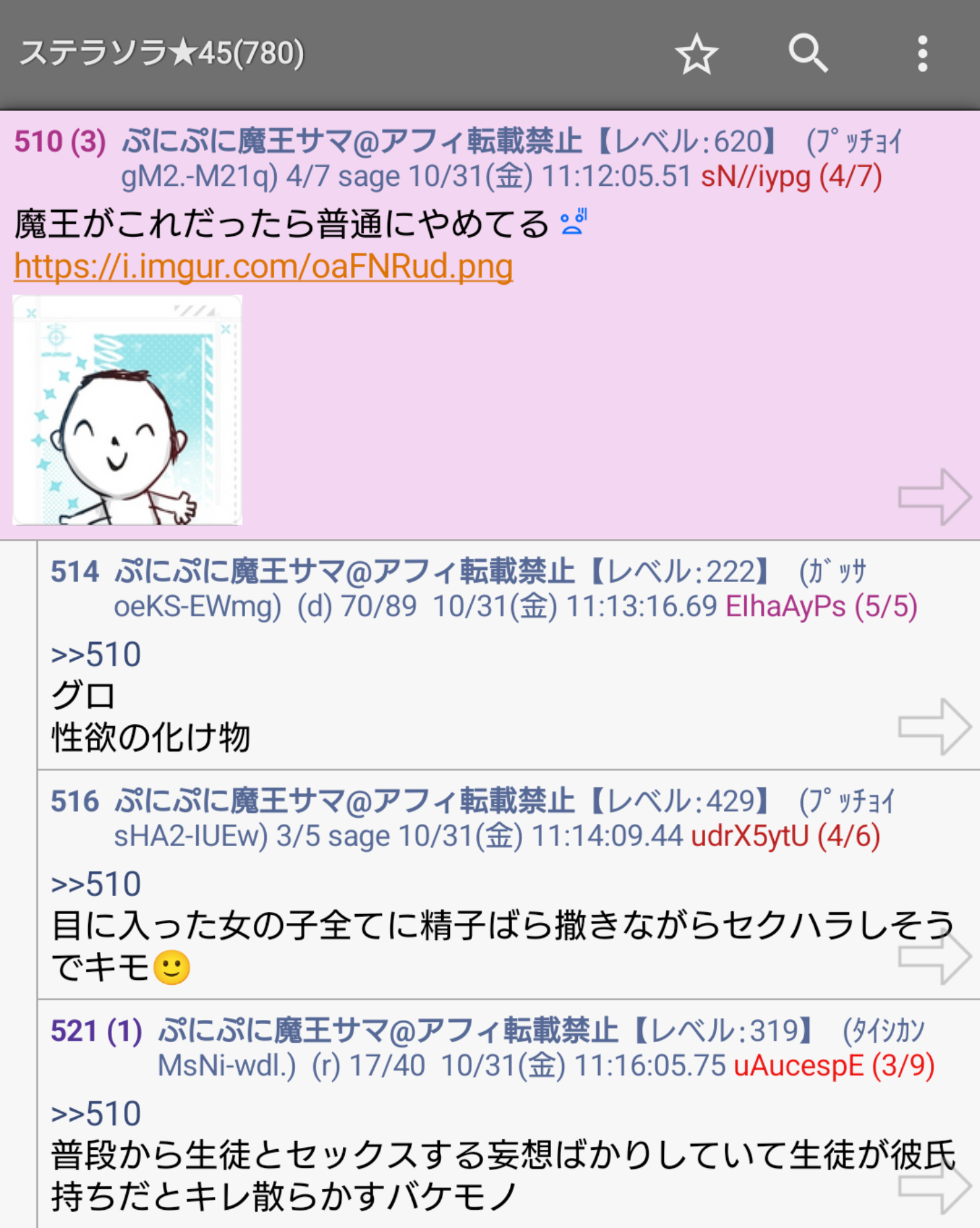
Task: Show the reply to post 521
Action: coord(125,1032)
